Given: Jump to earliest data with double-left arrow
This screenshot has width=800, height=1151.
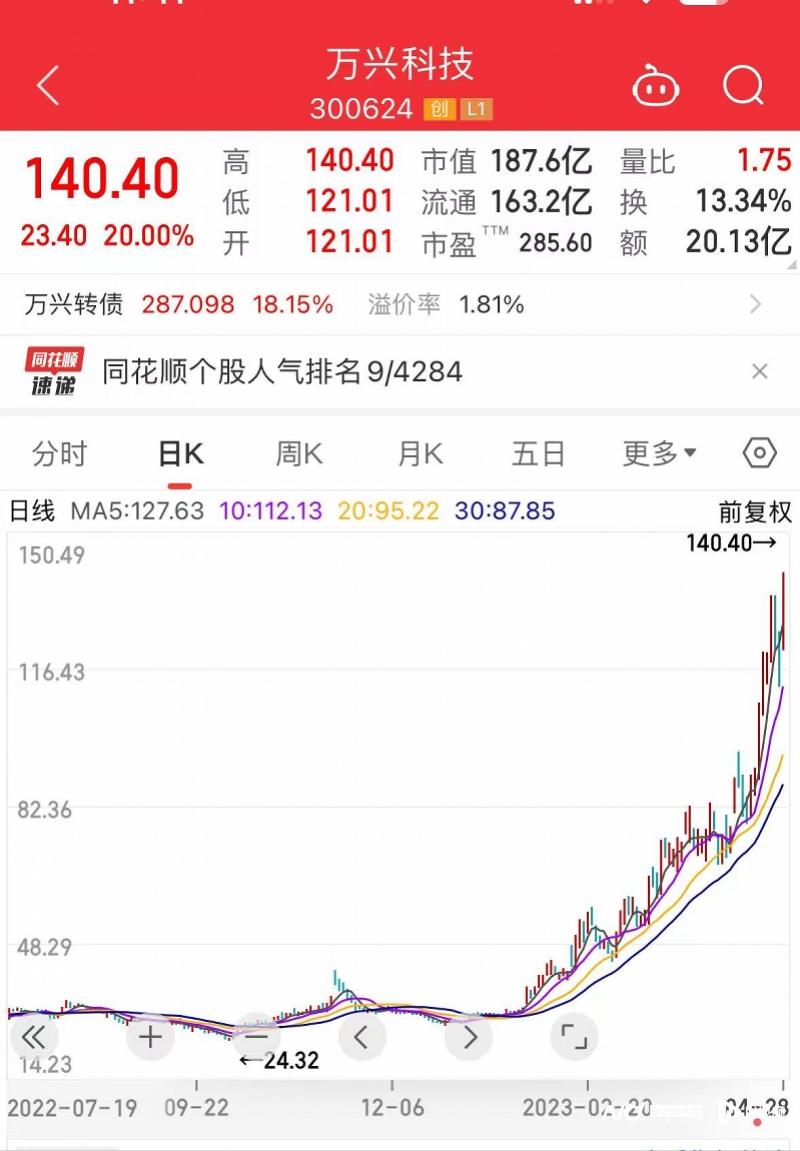Looking at the screenshot, I should pos(35,1037).
